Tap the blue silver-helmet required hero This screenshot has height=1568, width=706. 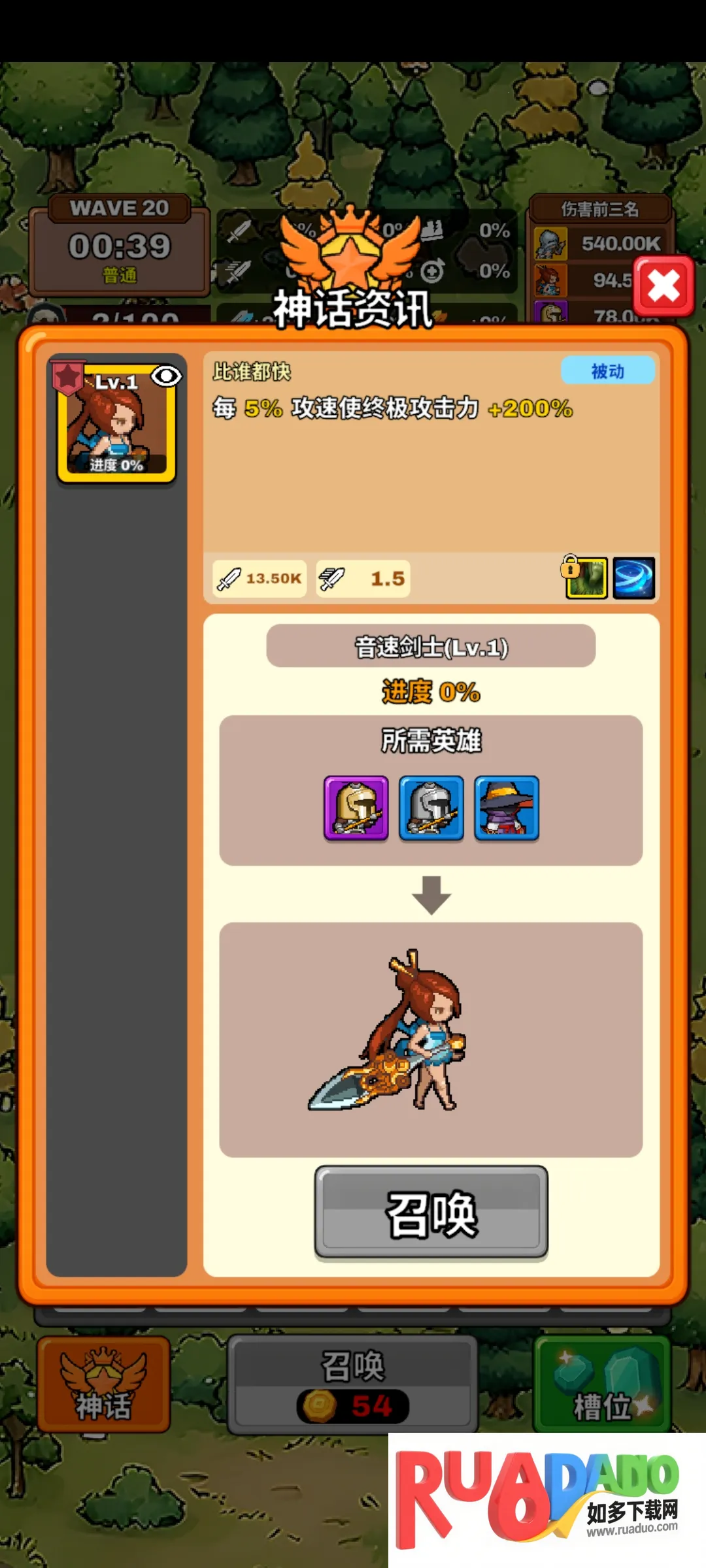[x=431, y=808]
